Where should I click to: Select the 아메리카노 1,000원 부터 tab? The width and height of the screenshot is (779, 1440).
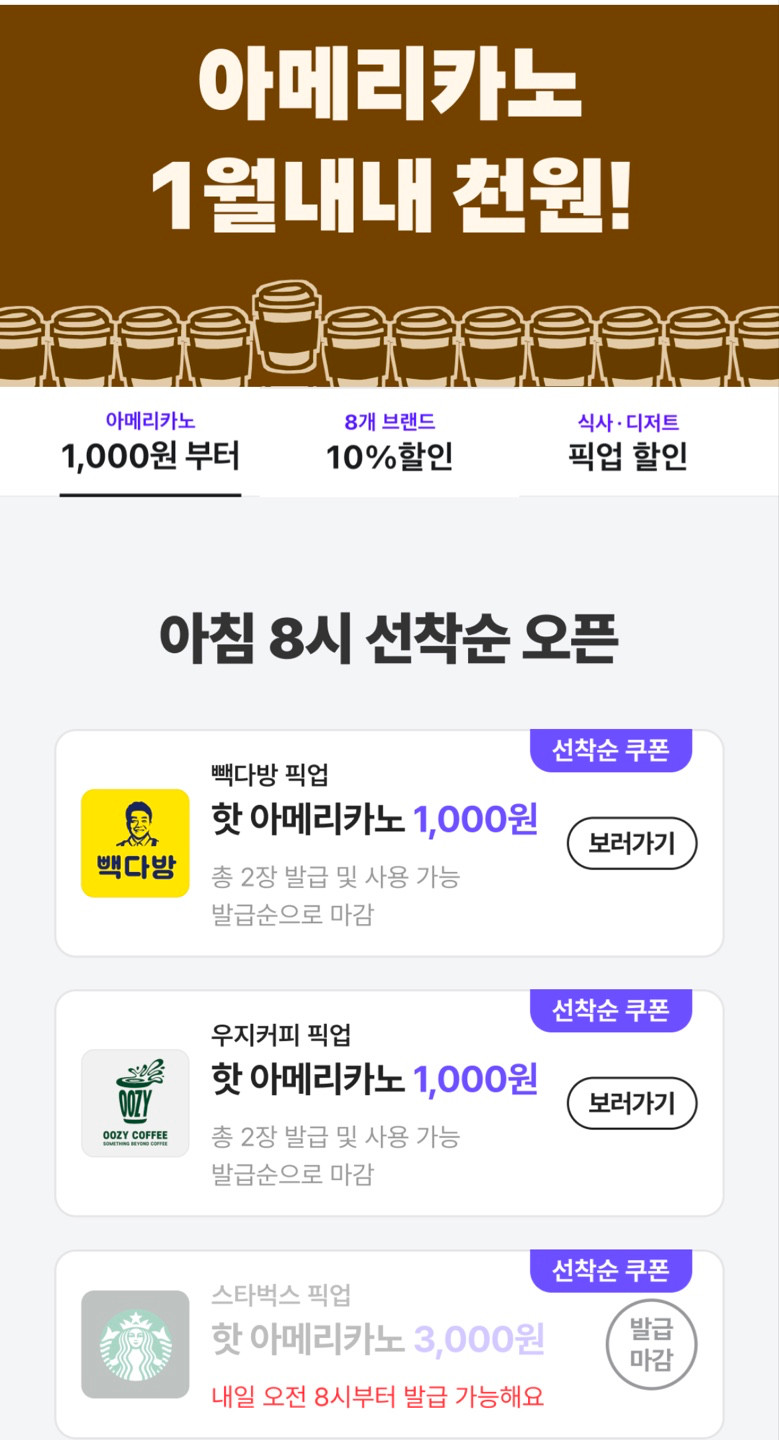click(150, 442)
